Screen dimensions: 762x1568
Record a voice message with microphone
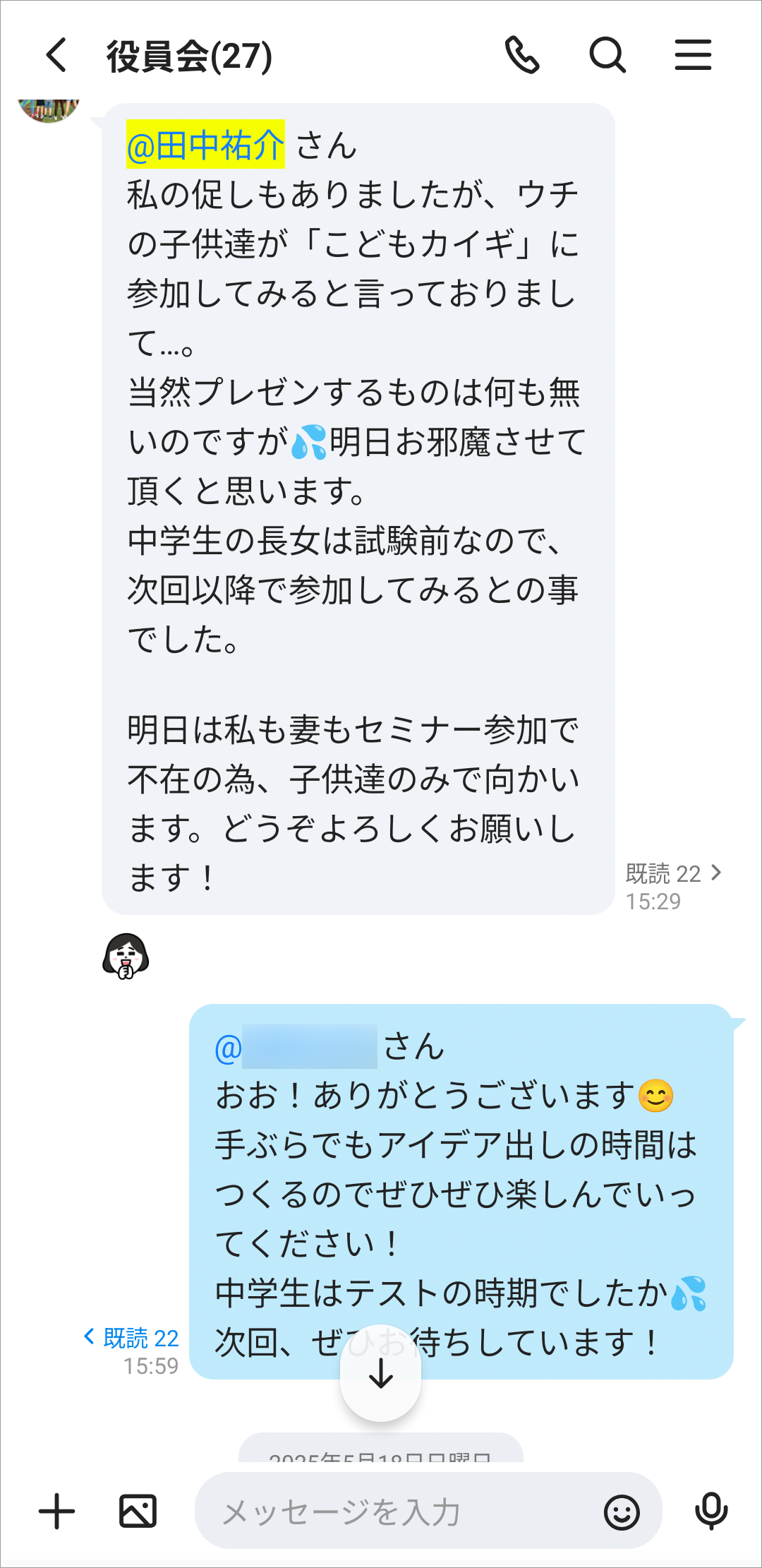pos(711,1512)
